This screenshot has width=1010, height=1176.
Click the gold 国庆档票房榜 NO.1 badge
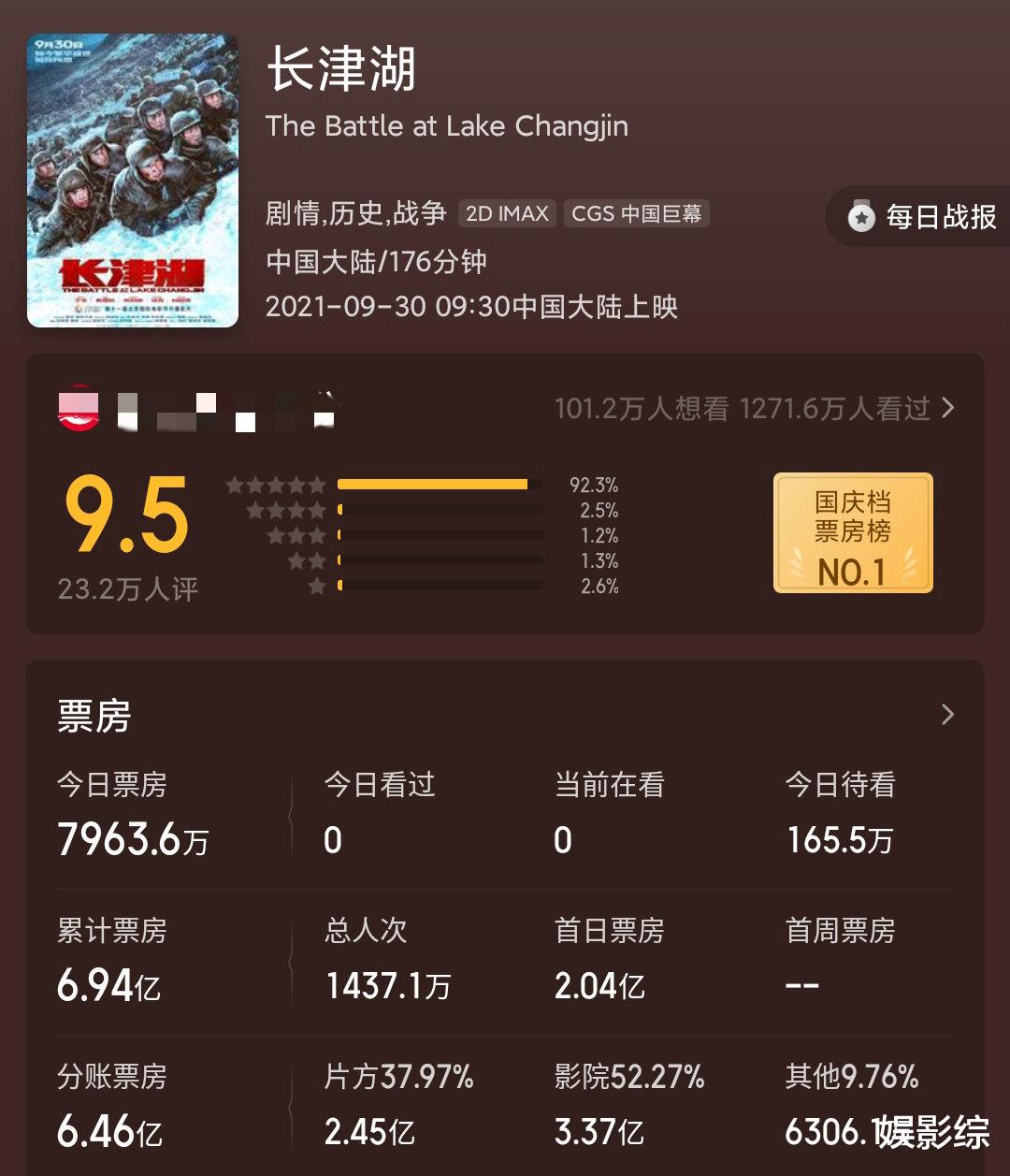coord(853,533)
